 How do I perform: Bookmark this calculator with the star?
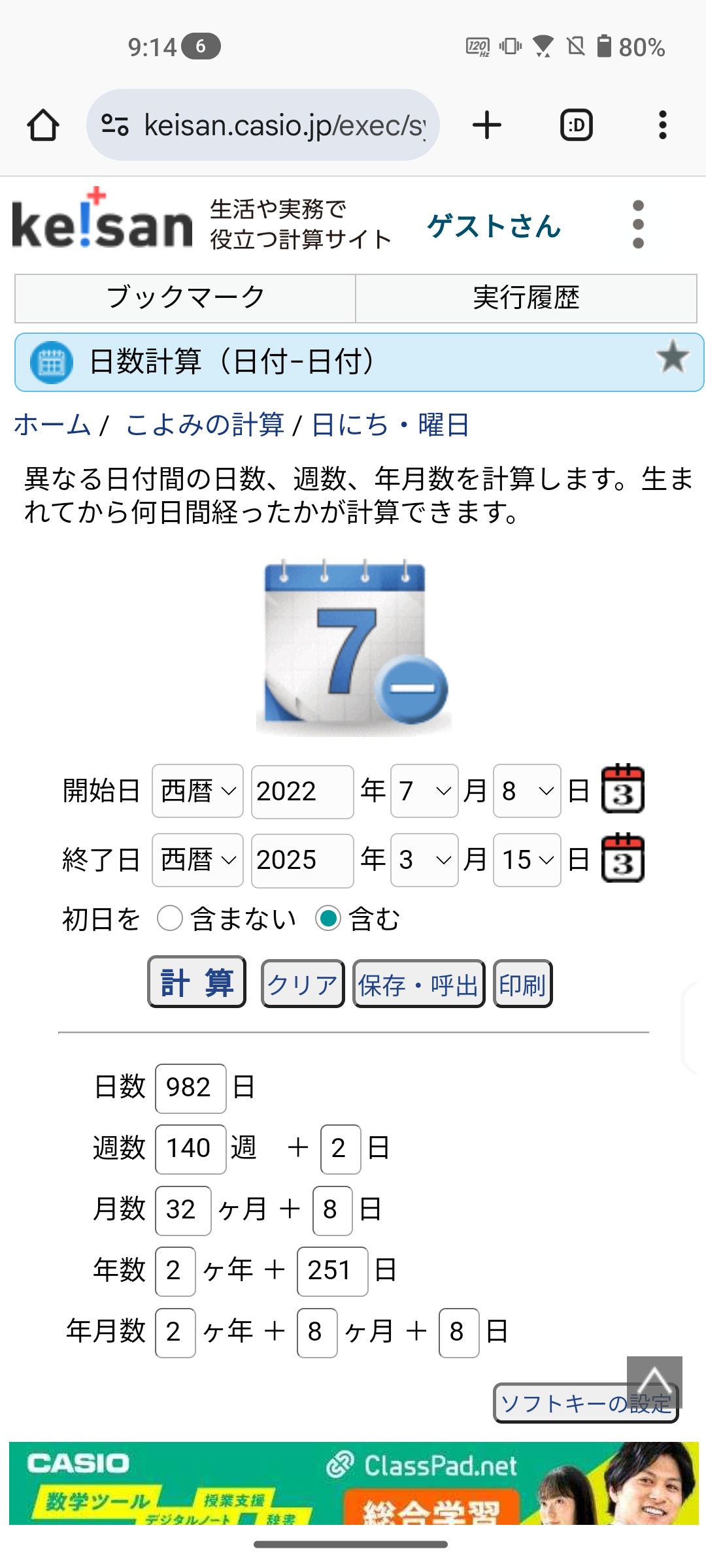pyautogui.click(x=673, y=358)
